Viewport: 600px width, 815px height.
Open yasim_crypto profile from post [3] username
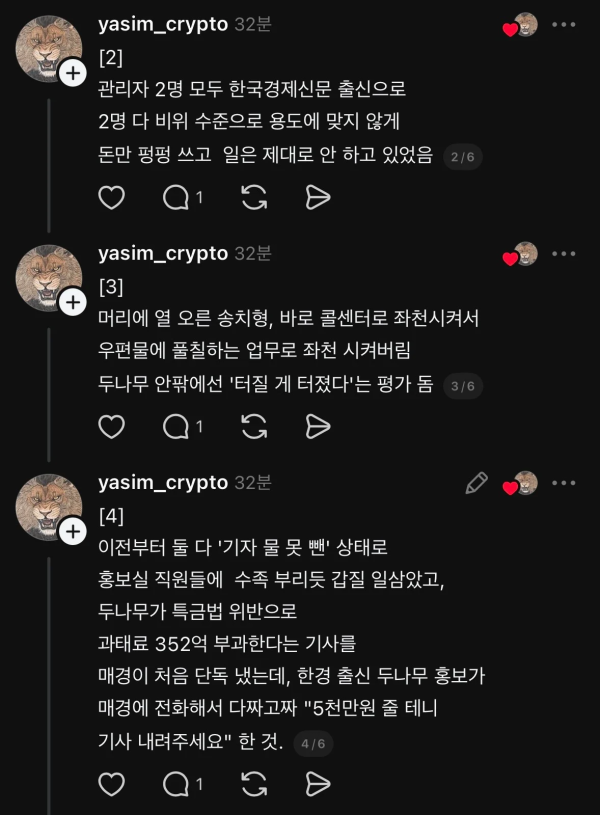[x=163, y=253]
